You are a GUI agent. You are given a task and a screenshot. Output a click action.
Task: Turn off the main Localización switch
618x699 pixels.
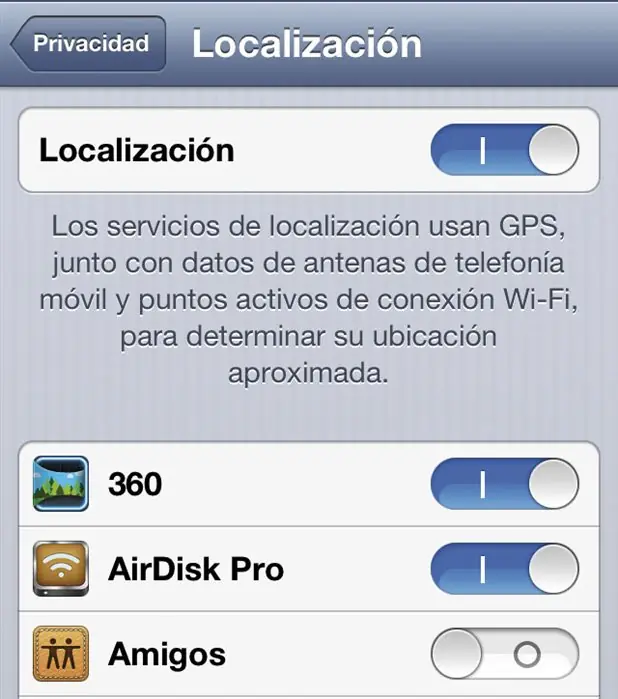coord(504,151)
